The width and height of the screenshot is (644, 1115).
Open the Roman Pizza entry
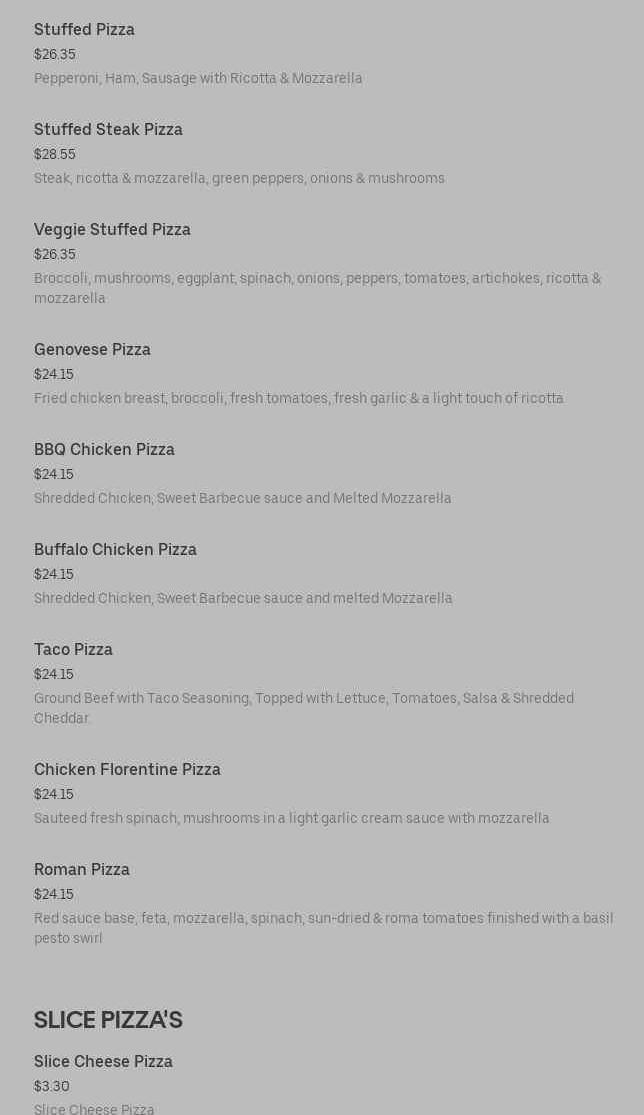coord(322,903)
